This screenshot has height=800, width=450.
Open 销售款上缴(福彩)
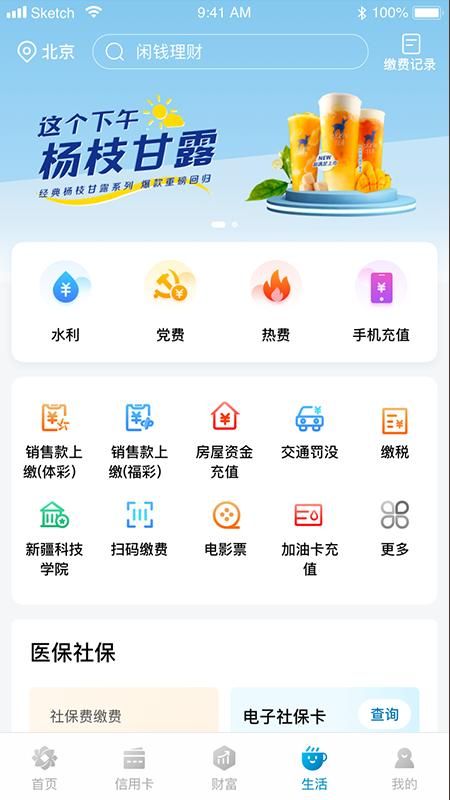click(x=139, y=440)
